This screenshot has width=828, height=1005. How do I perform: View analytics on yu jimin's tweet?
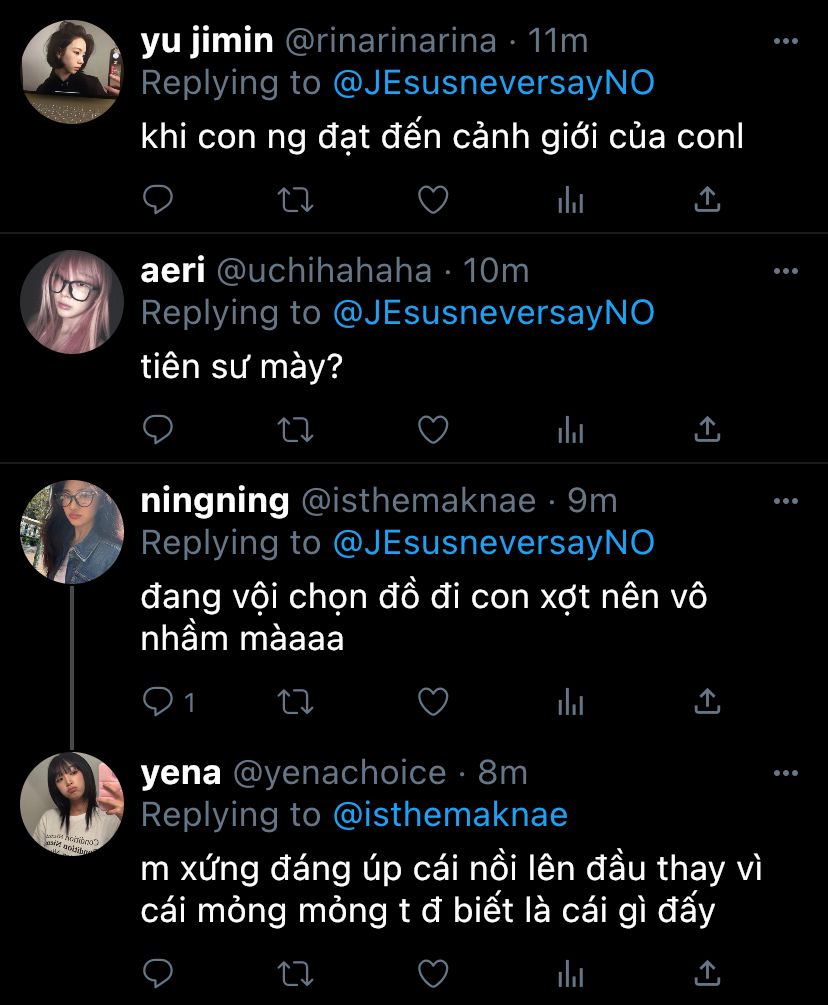(570, 201)
